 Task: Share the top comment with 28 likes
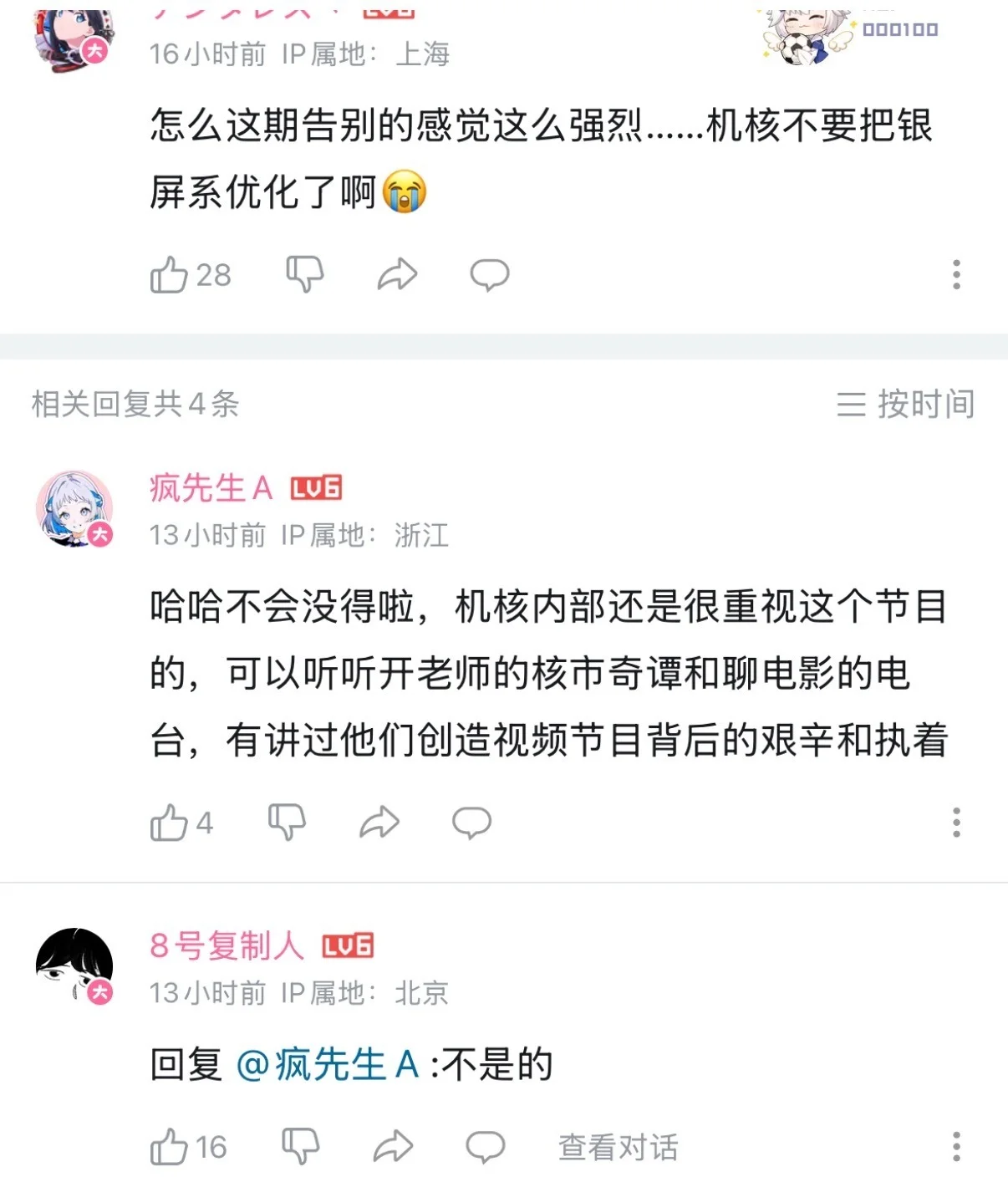(397, 274)
